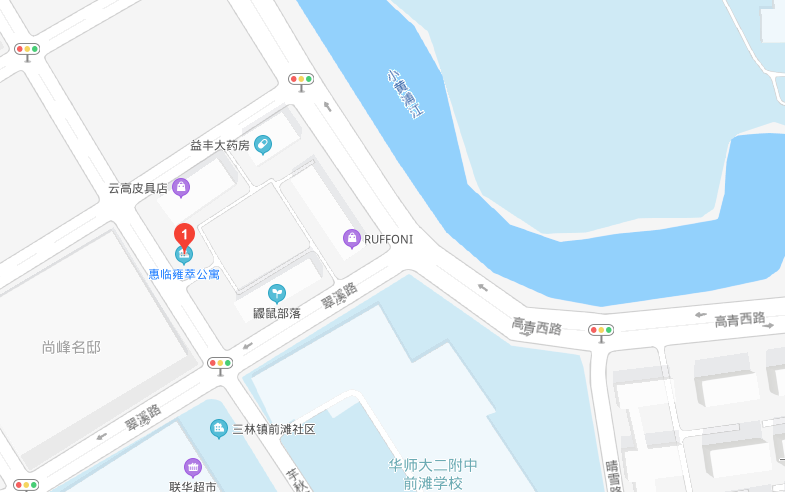Open the 惠临雍萃公寓 place marker
This screenshot has height=492, width=785.
[184, 256]
